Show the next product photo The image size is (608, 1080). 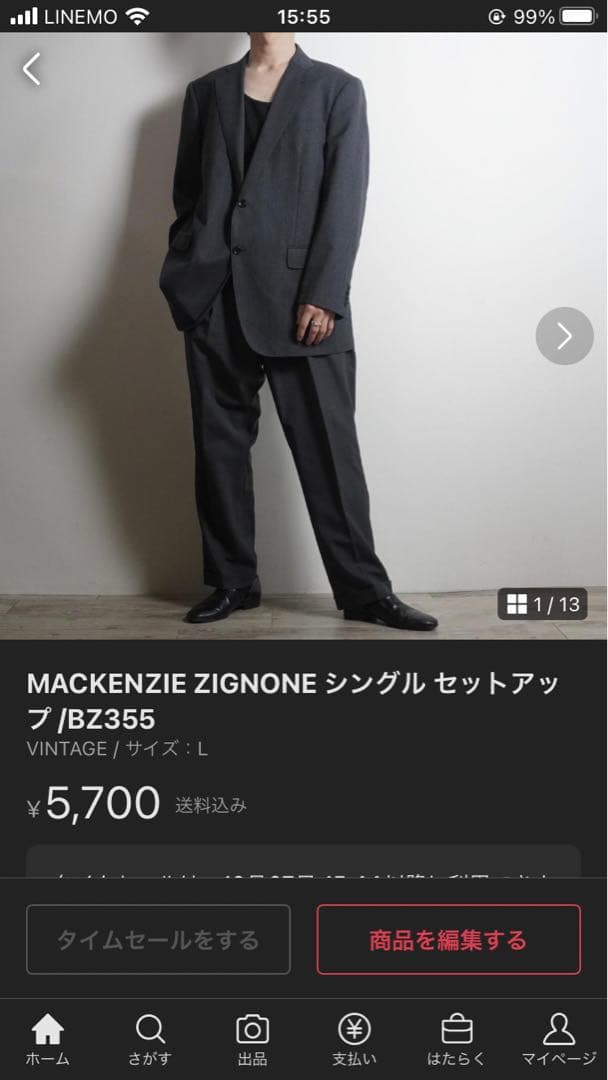pos(564,336)
